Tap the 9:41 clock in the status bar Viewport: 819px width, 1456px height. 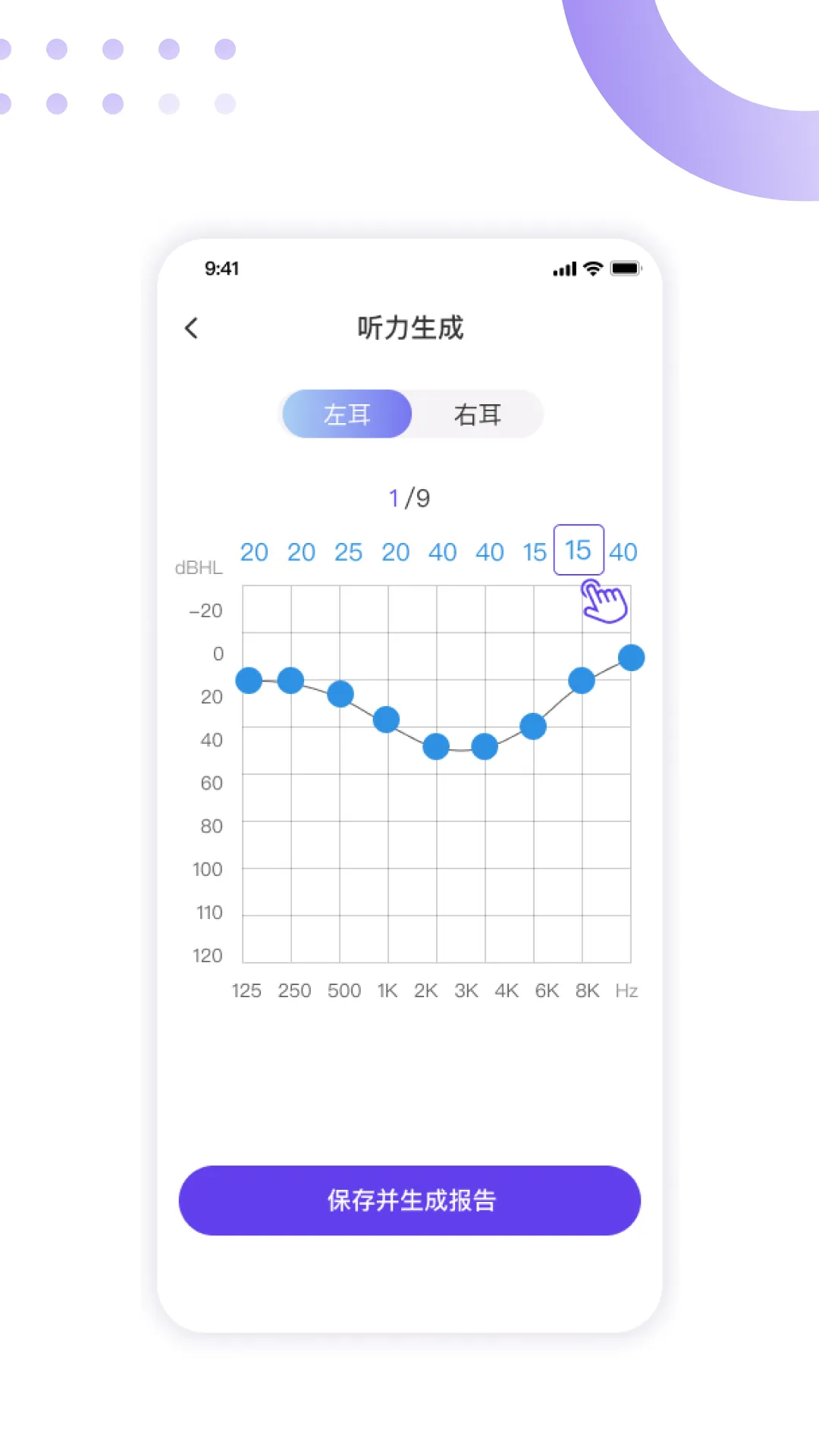[x=222, y=268]
